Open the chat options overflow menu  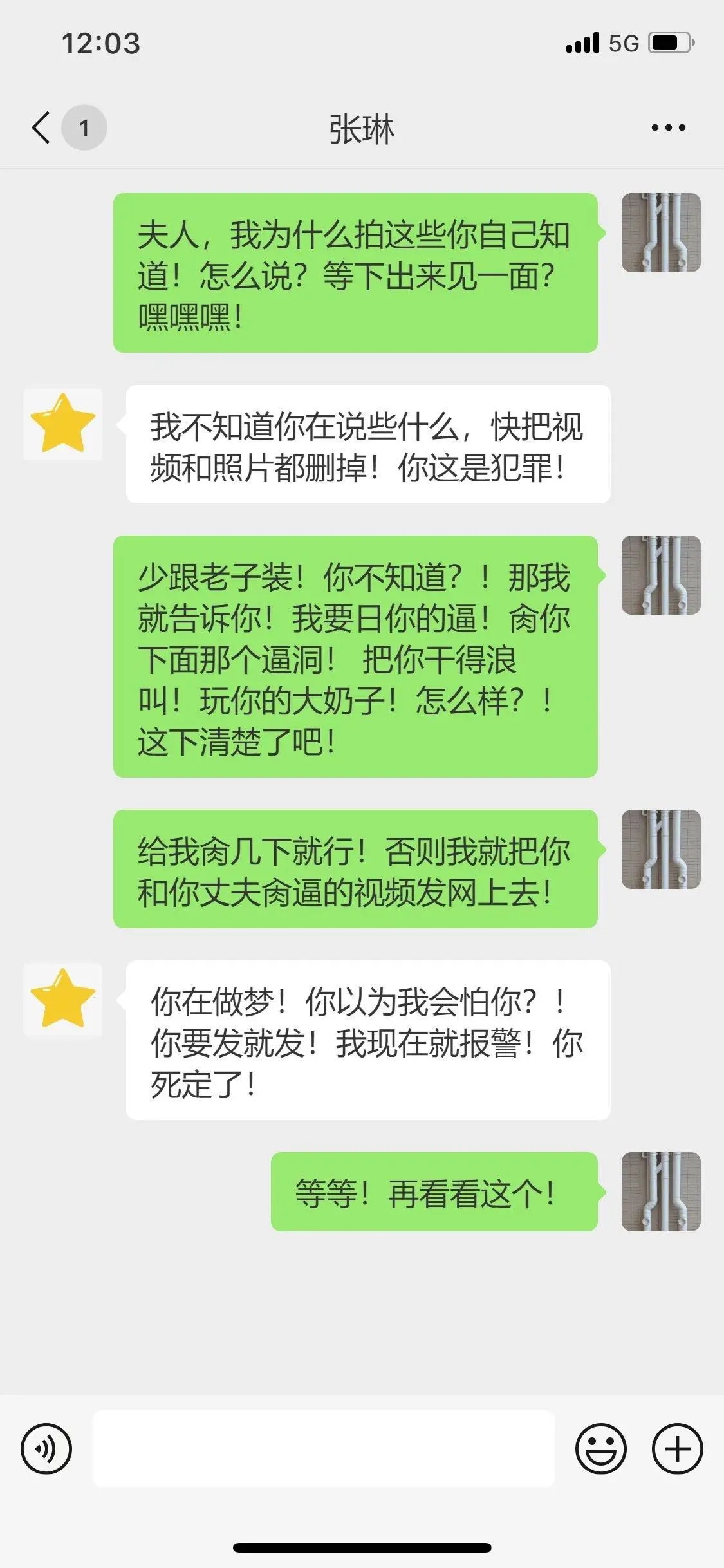(668, 127)
